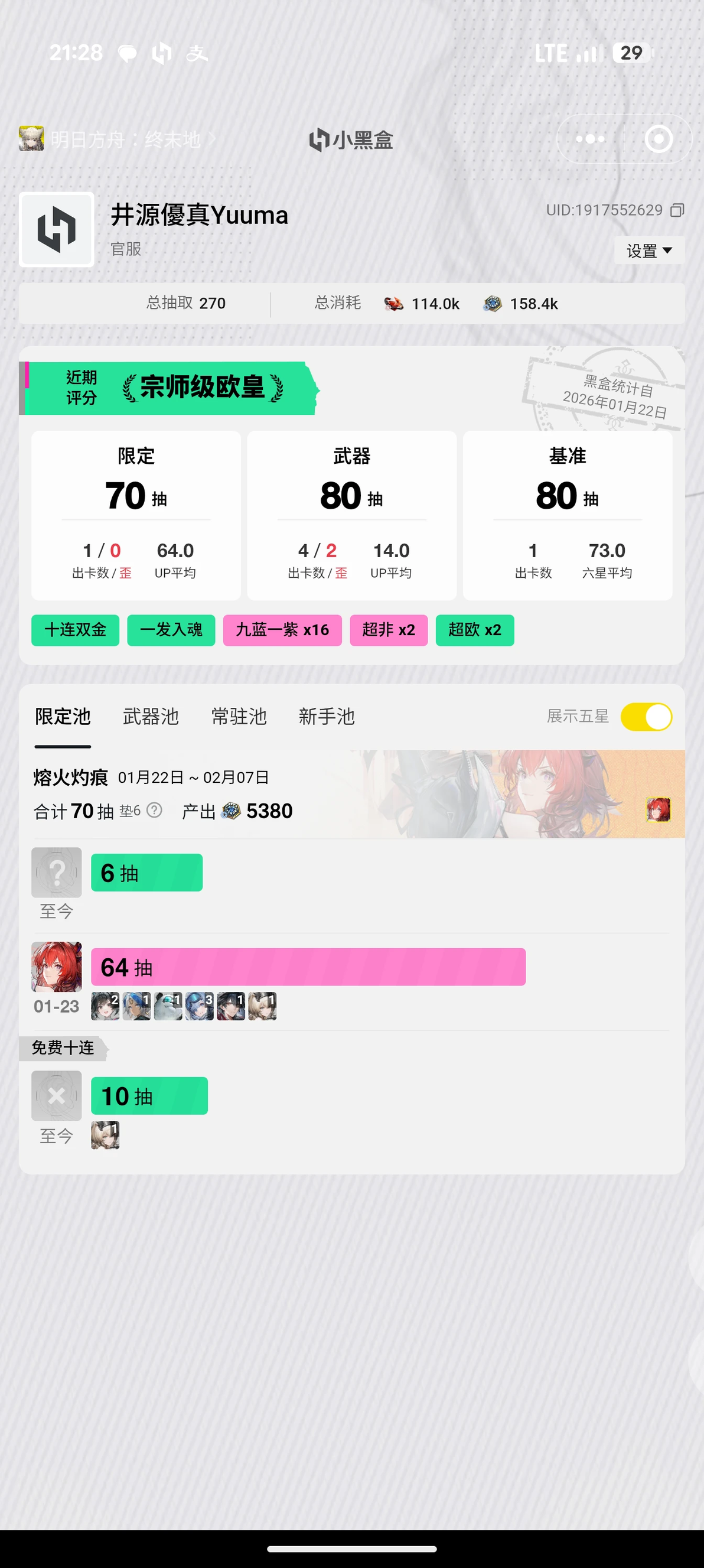The height and width of the screenshot is (1568, 704).
Task: Open the 基准 80 抽 summary card
Action: click(567, 516)
